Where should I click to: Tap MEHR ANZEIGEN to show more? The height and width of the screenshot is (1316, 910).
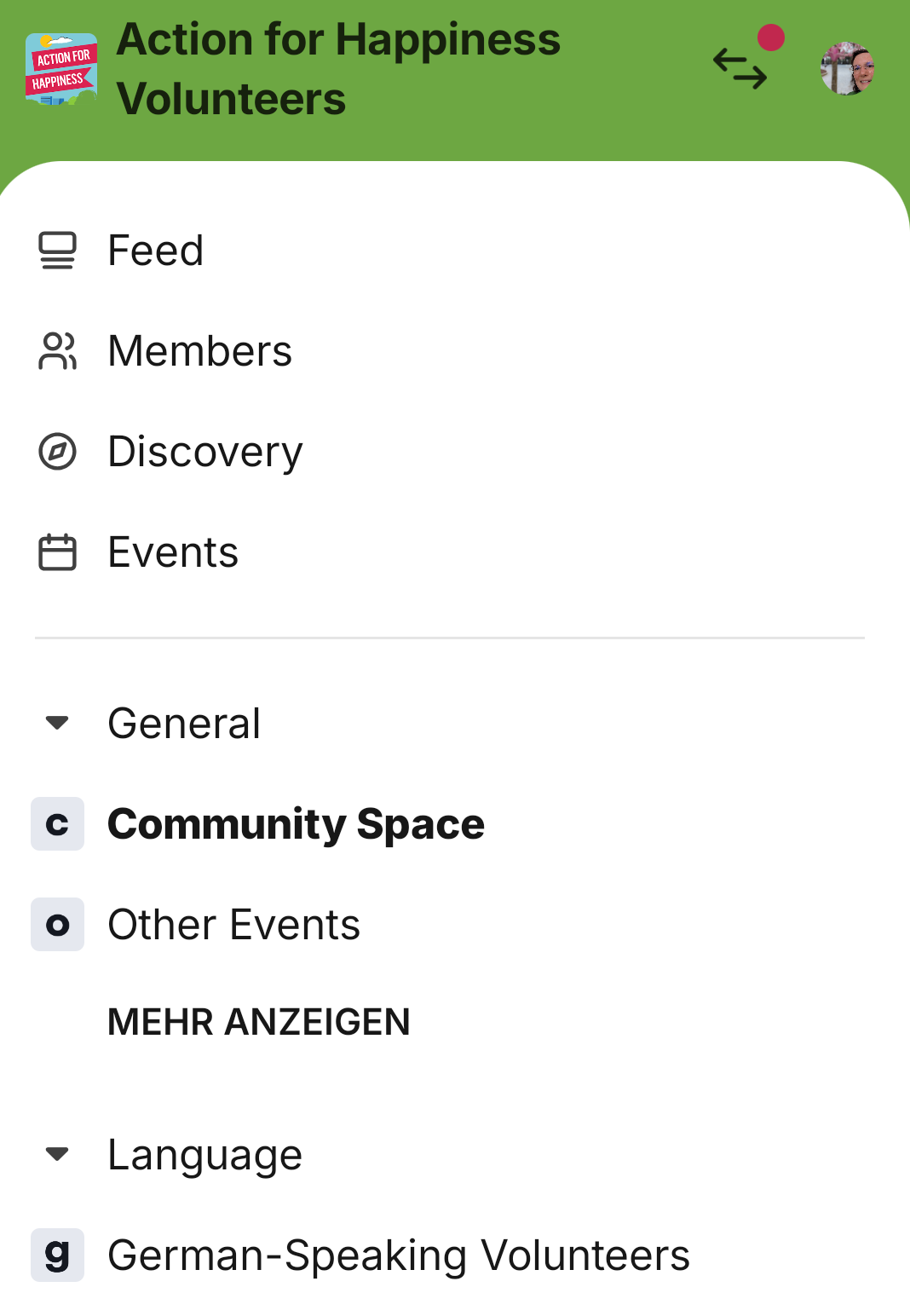259,1022
